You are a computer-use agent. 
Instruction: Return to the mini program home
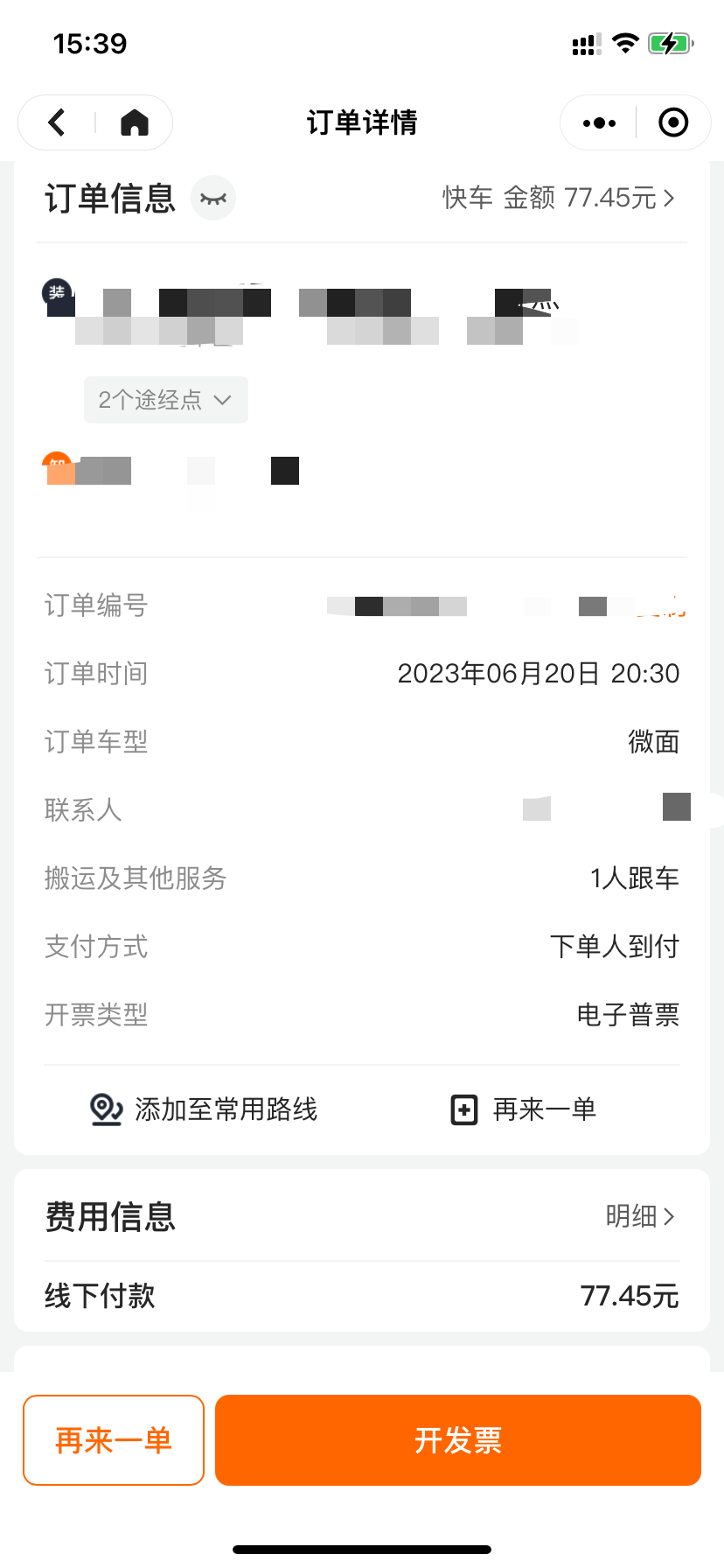[134, 122]
